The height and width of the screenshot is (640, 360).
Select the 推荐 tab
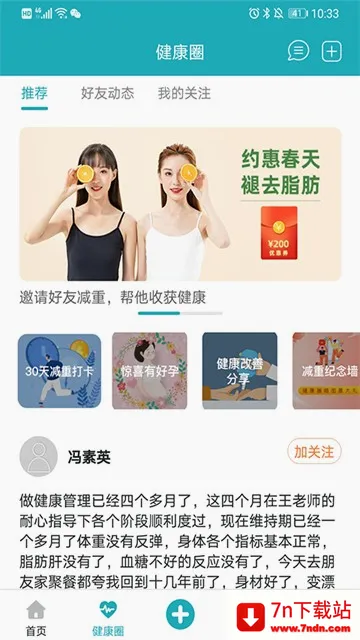point(34,93)
